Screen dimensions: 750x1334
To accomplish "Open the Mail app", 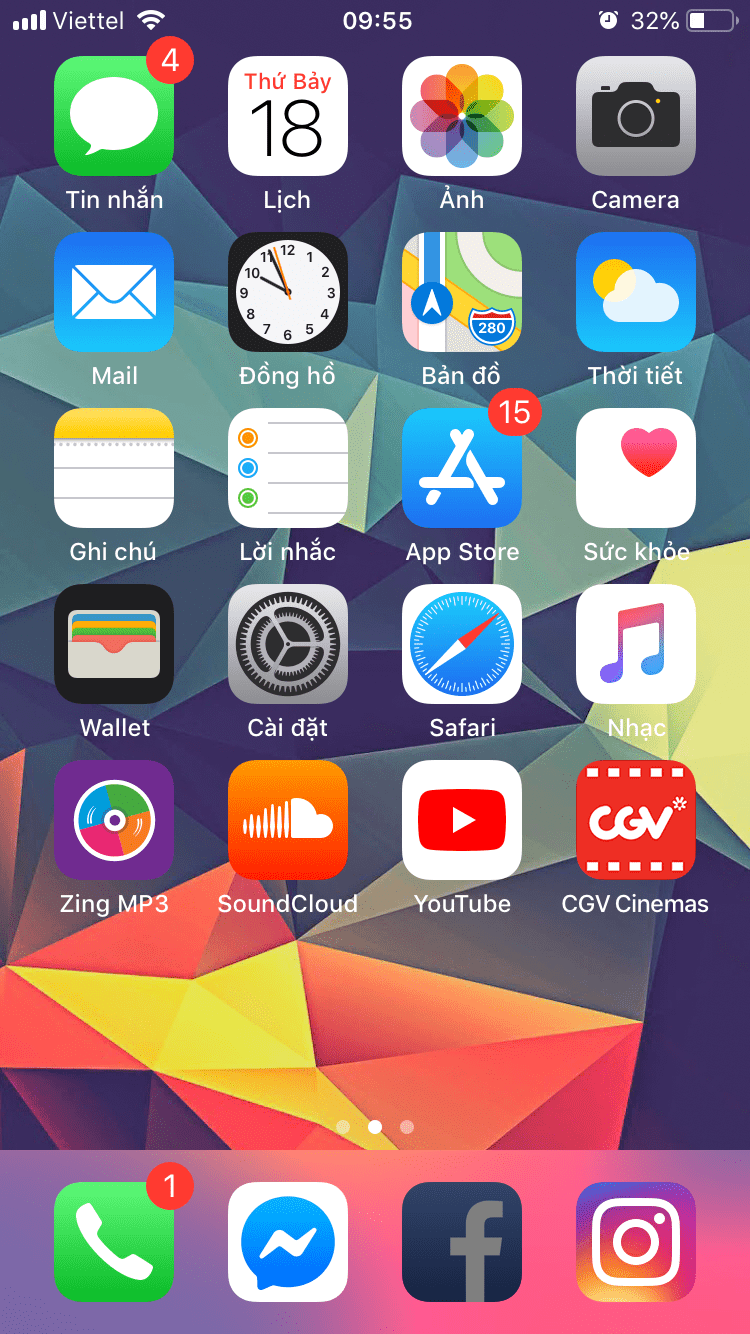I will (114, 292).
